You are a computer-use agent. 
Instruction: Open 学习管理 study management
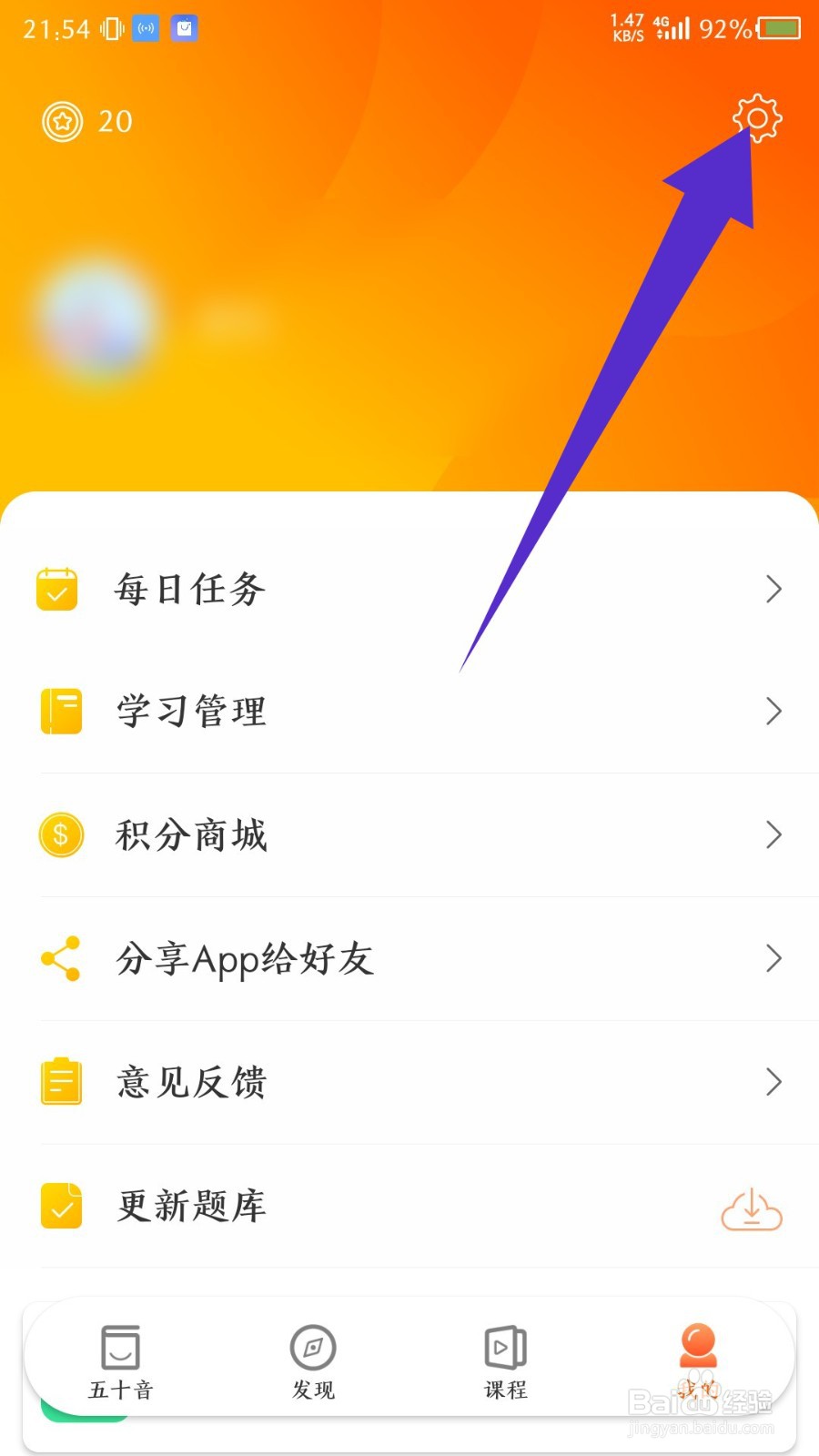pos(409,712)
